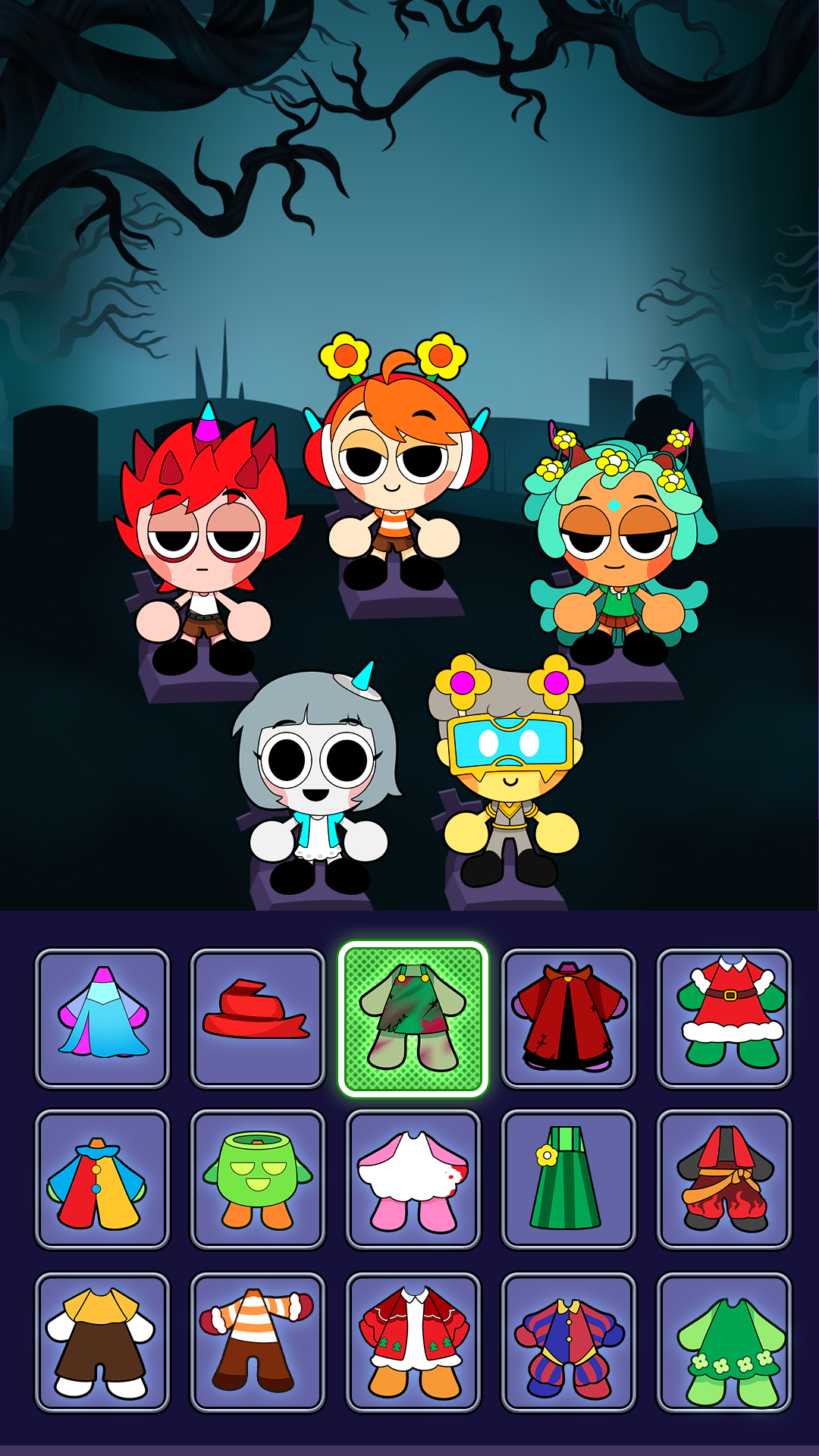This screenshot has height=1456, width=819.
Task: Pick the dark red vampire cloak outfit
Action: (568, 1018)
